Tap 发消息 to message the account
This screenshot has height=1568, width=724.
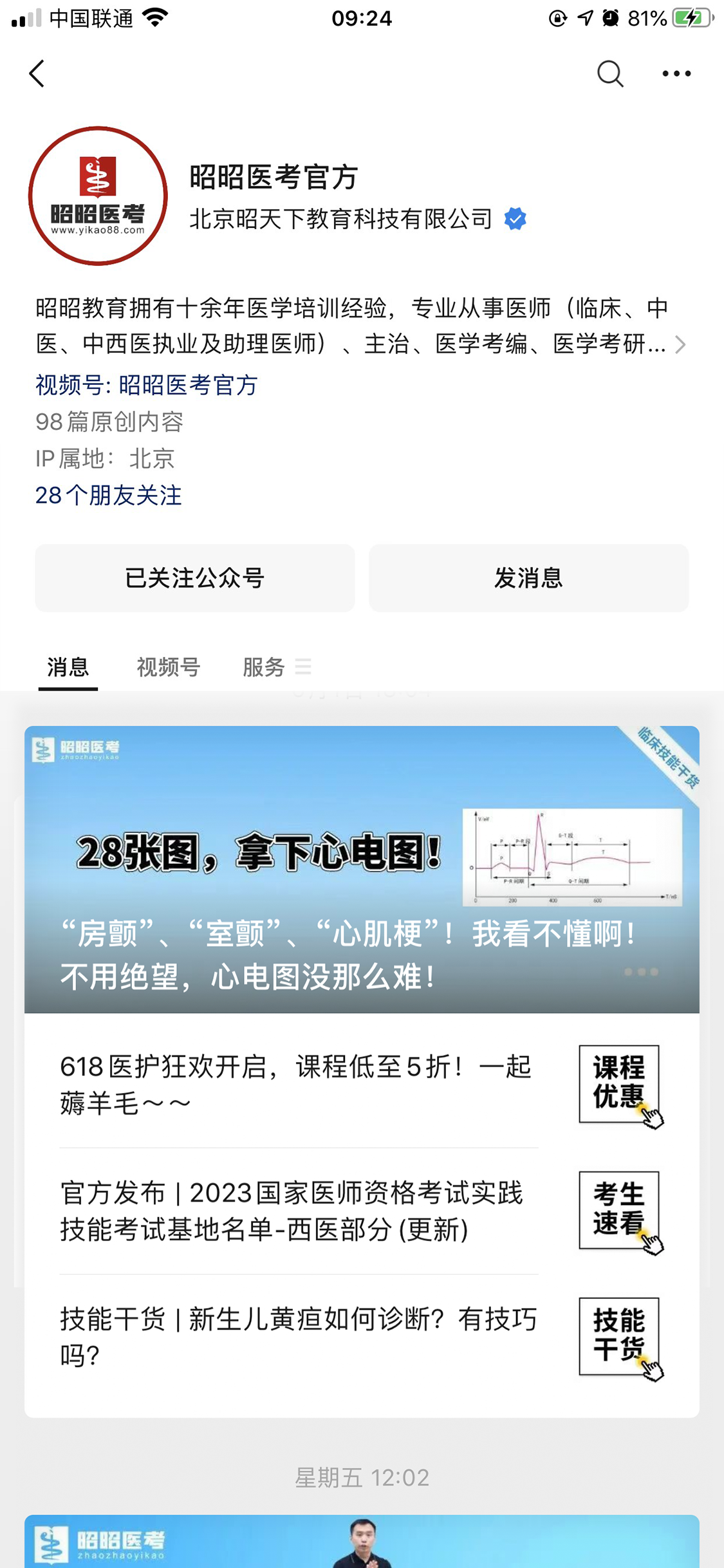[528, 577]
